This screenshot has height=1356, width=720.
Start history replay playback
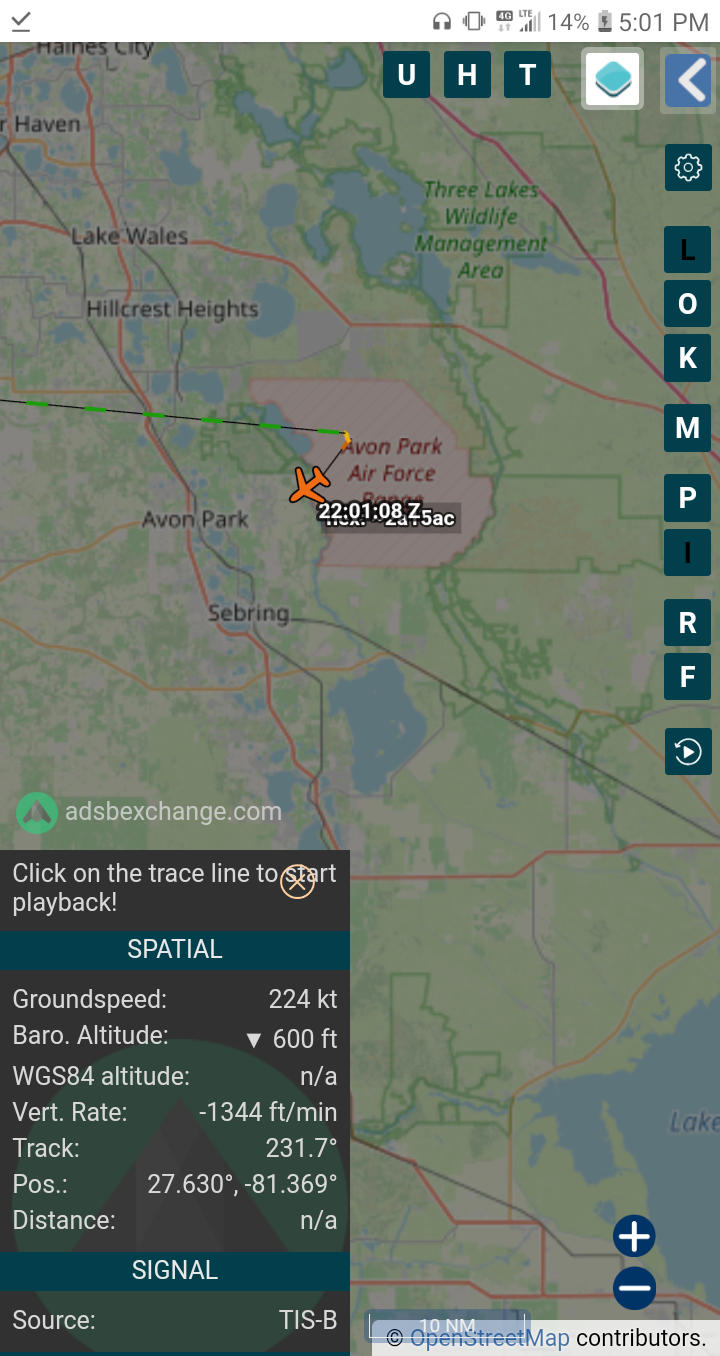point(688,751)
